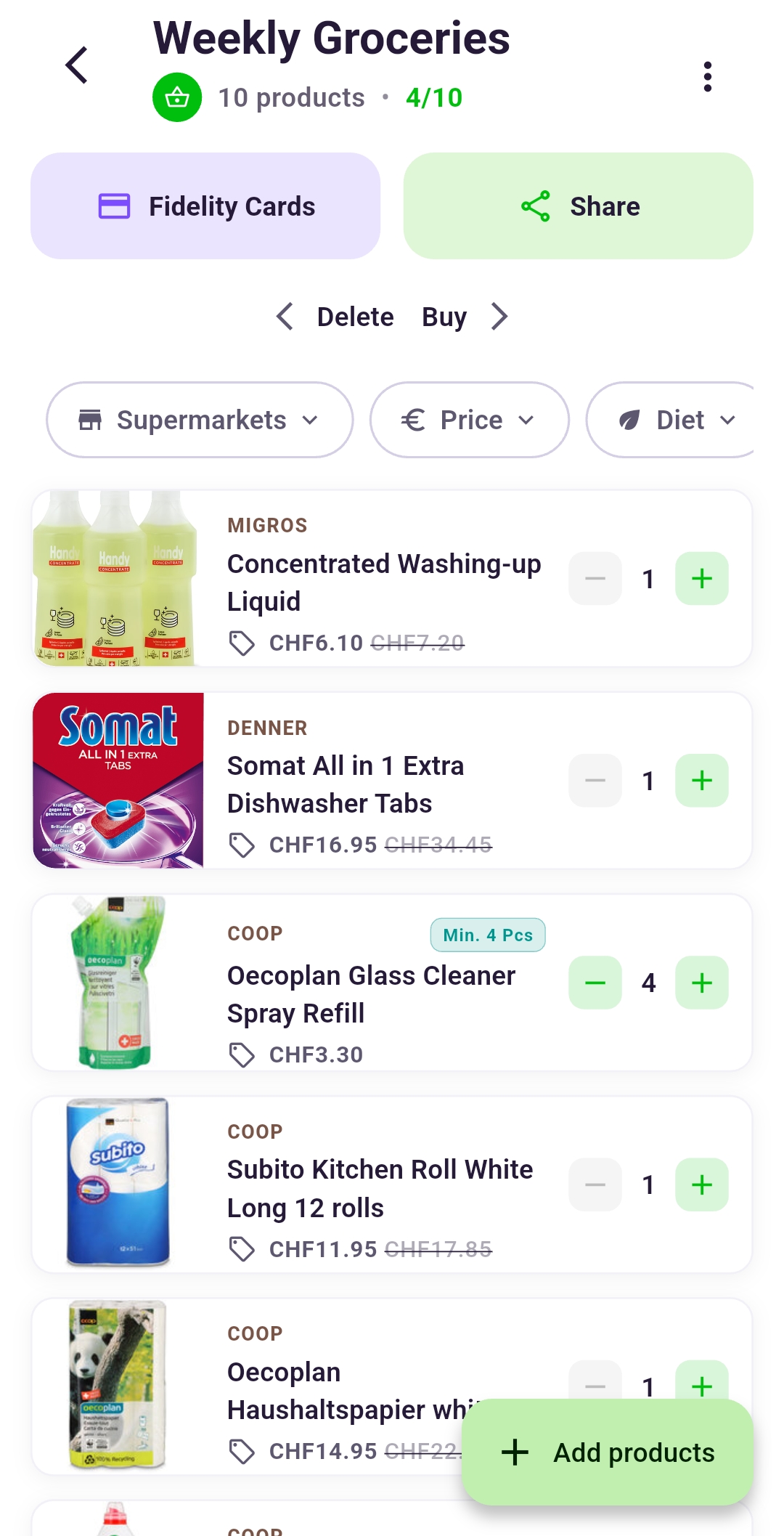Viewport: 784px width, 1536px height.
Task: Select the Buy action
Action: 444,316
